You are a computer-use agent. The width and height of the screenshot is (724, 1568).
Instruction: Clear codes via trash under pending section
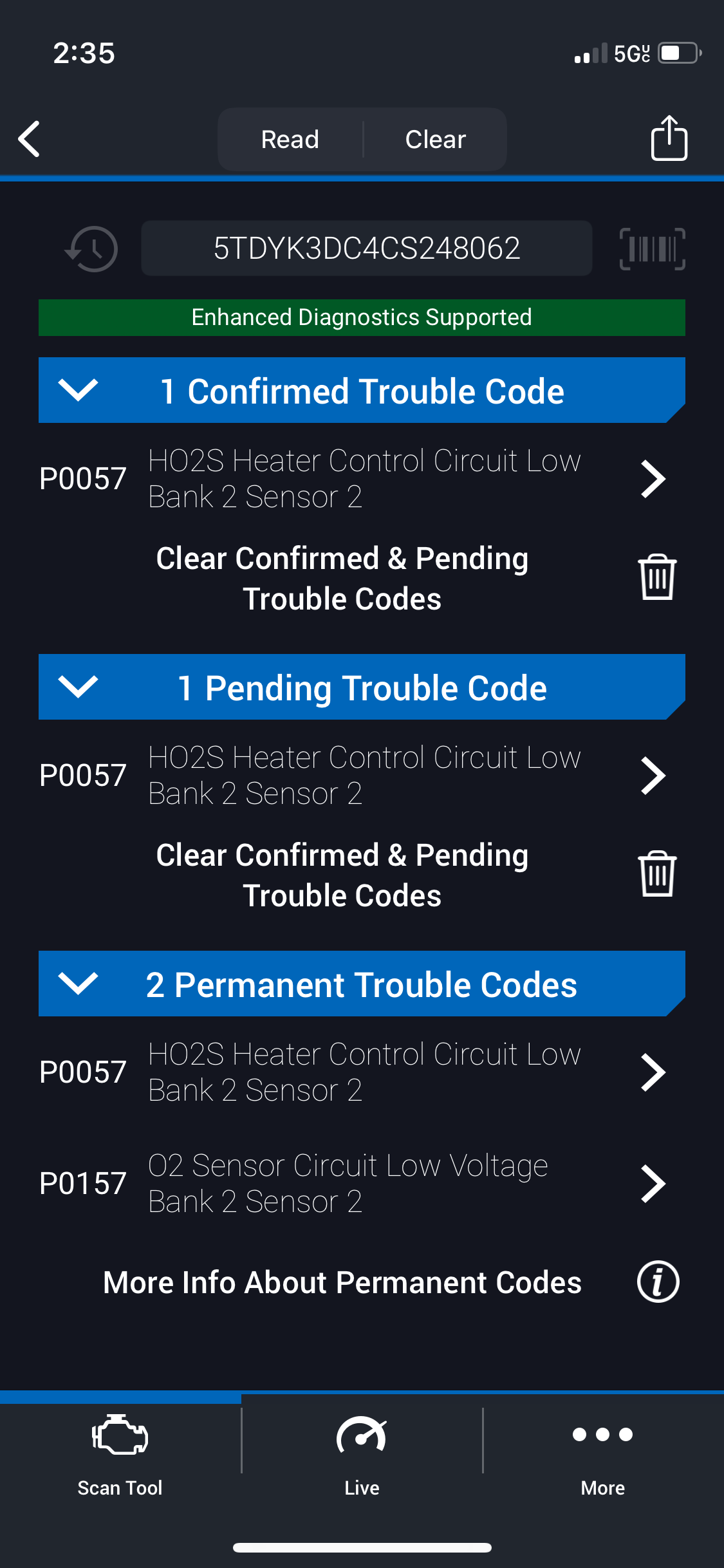657,874
